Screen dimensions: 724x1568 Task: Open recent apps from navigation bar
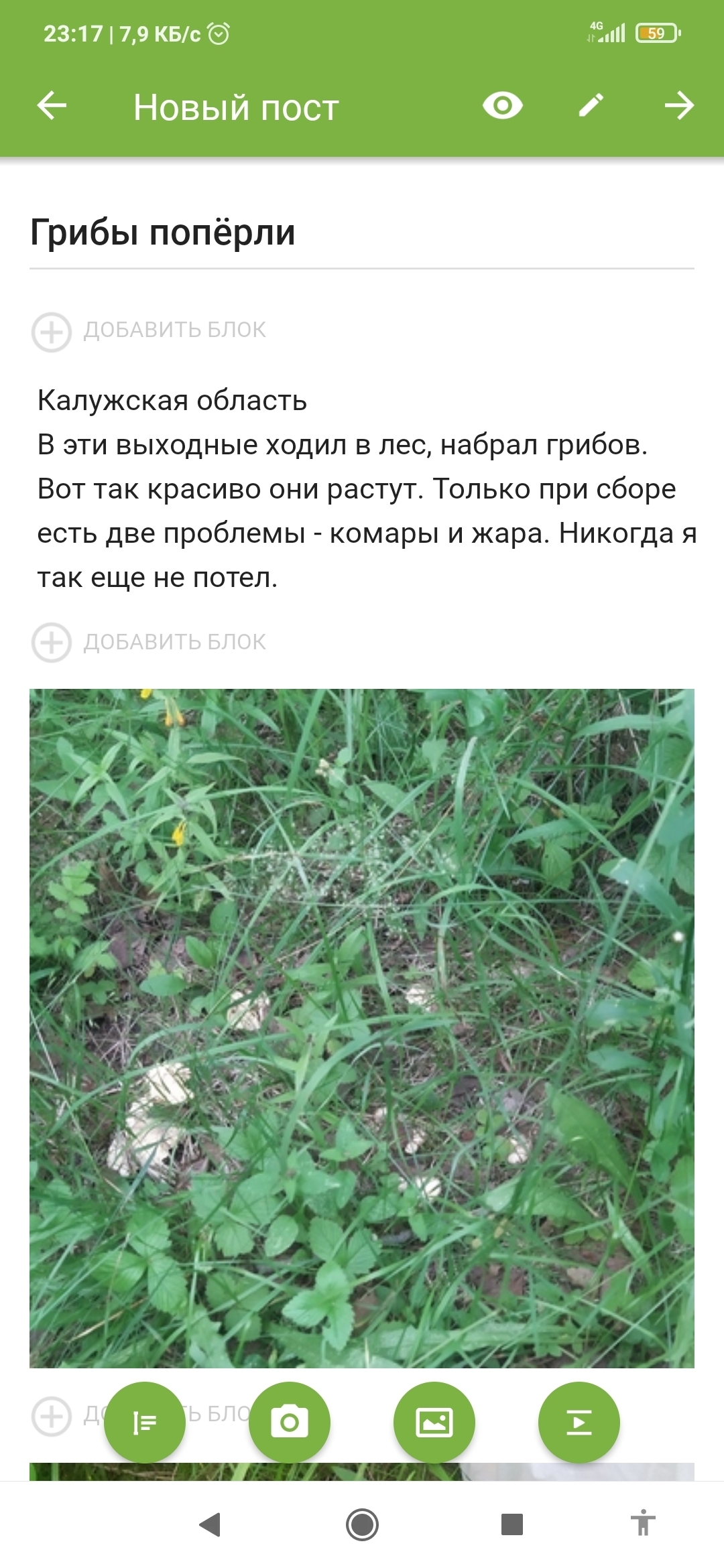point(512,1524)
